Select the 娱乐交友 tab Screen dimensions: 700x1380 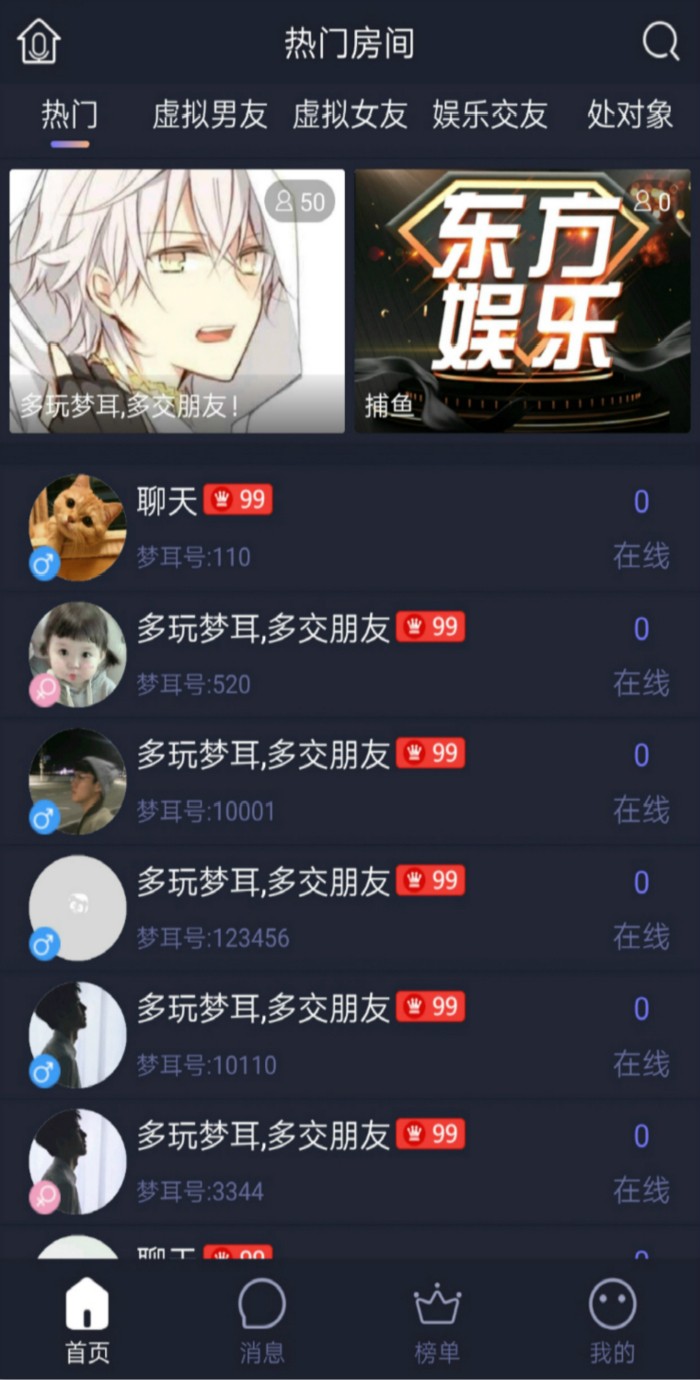[x=490, y=115]
